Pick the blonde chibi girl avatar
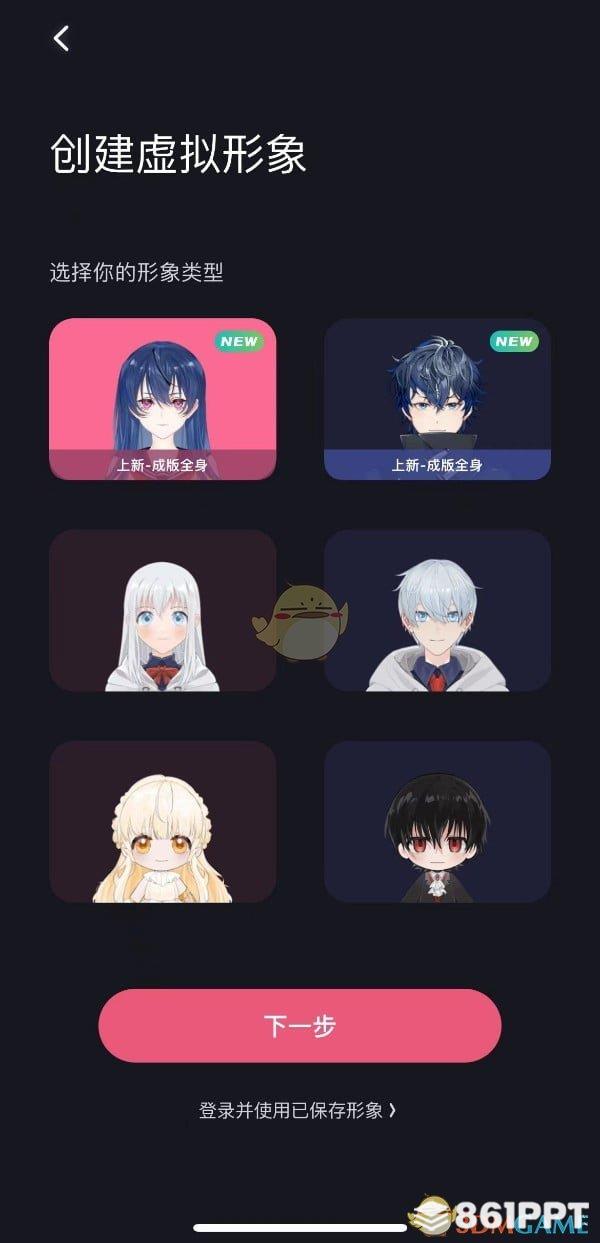600x1243 pixels. (162, 821)
